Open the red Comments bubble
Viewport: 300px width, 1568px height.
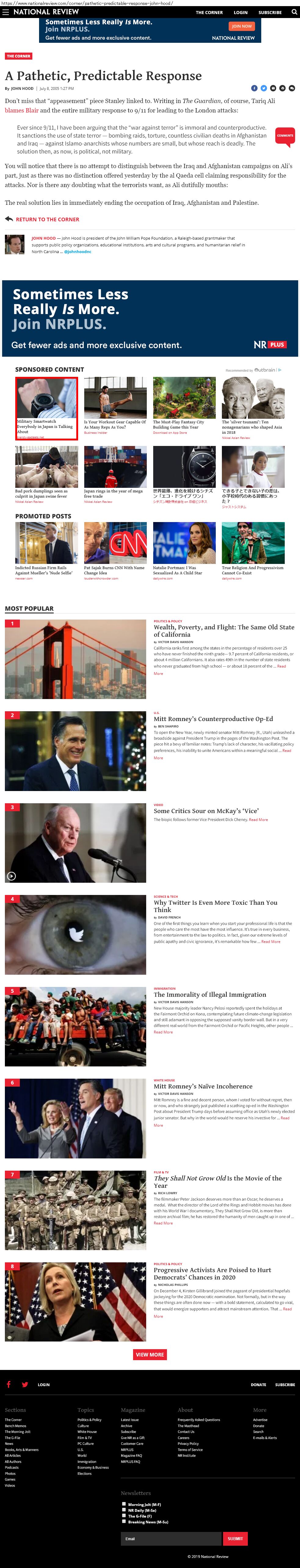pyautogui.click(x=285, y=136)
